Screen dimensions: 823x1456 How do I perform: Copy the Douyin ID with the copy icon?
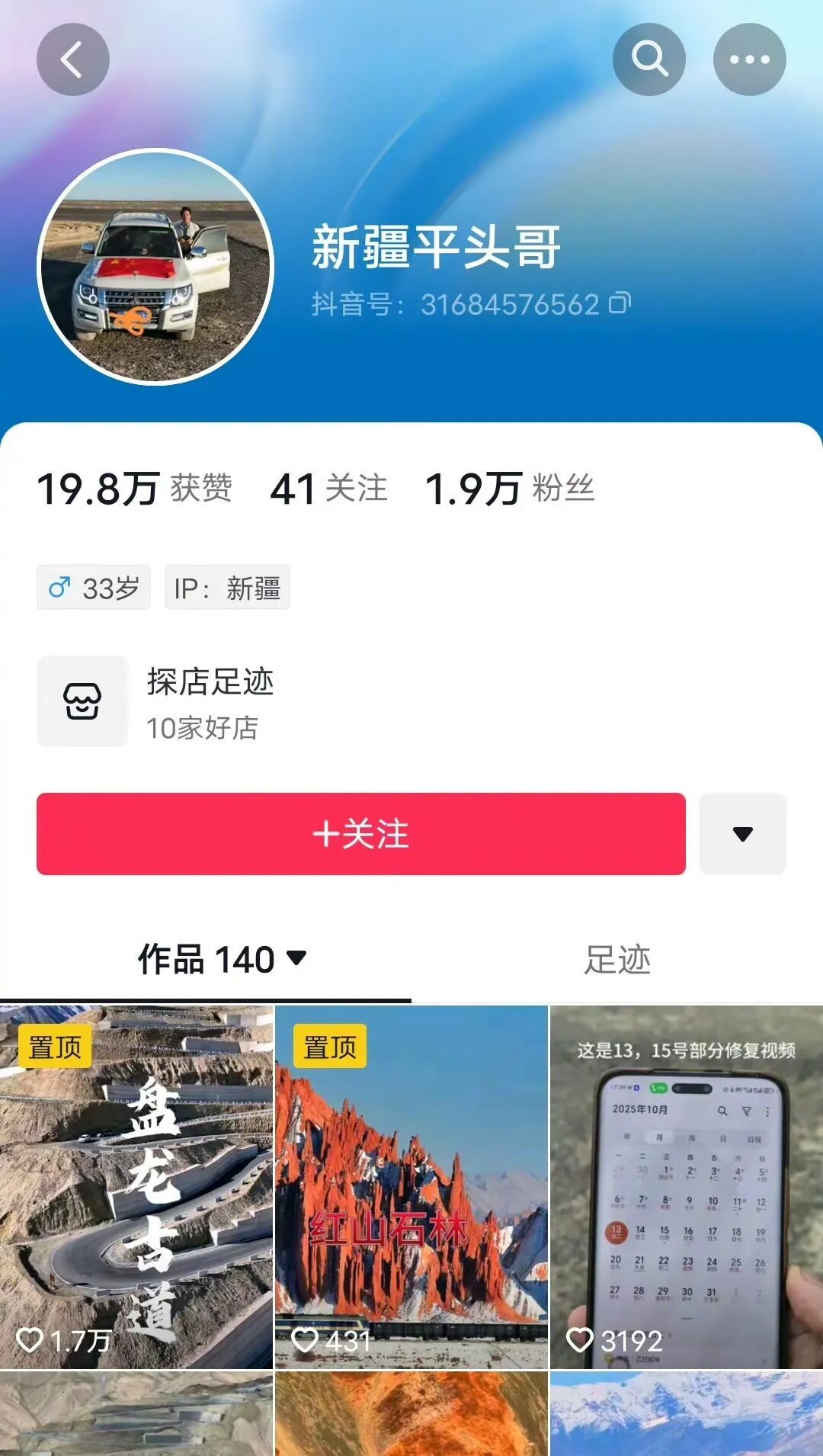(620, 303)
